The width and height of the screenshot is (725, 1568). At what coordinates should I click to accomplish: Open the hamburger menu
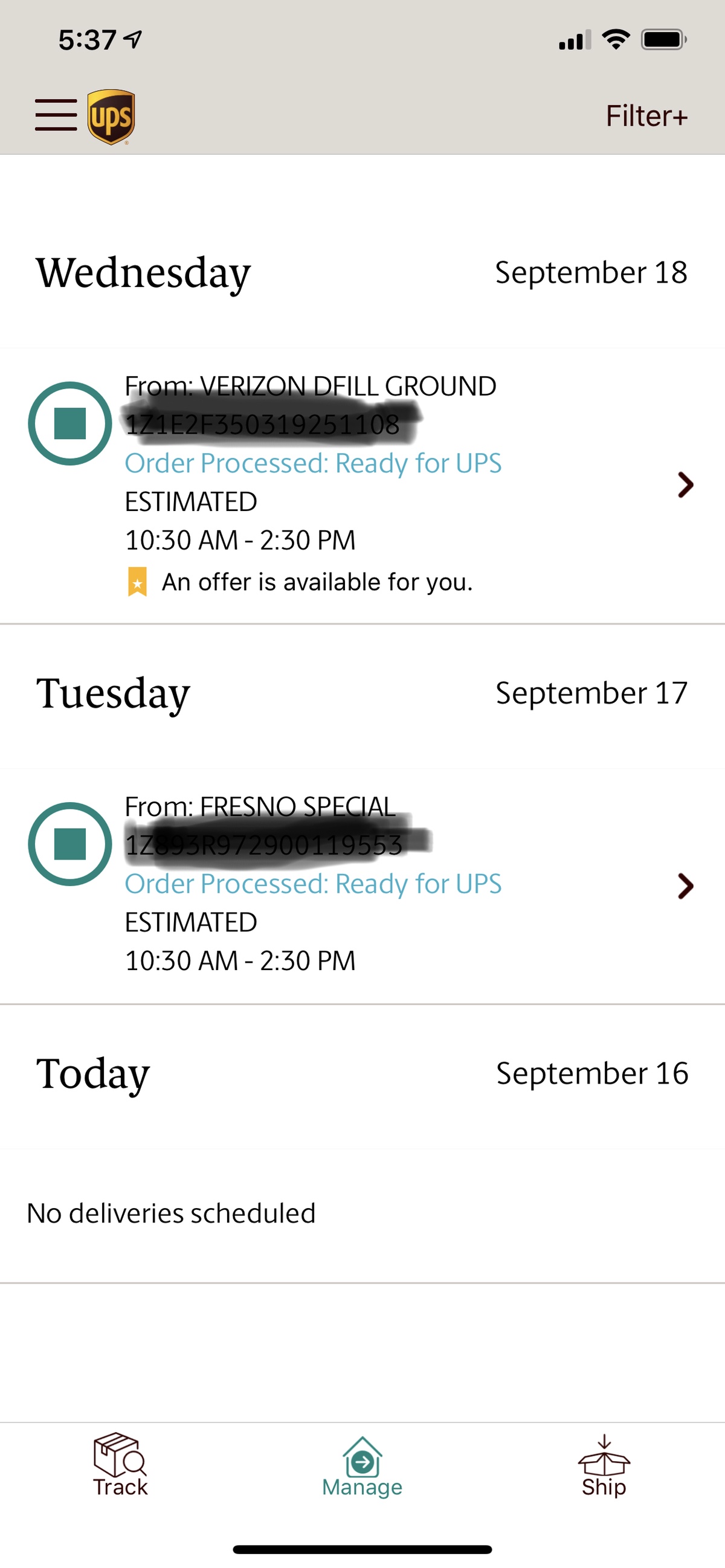pyautogui.click(x=56, y=115)
